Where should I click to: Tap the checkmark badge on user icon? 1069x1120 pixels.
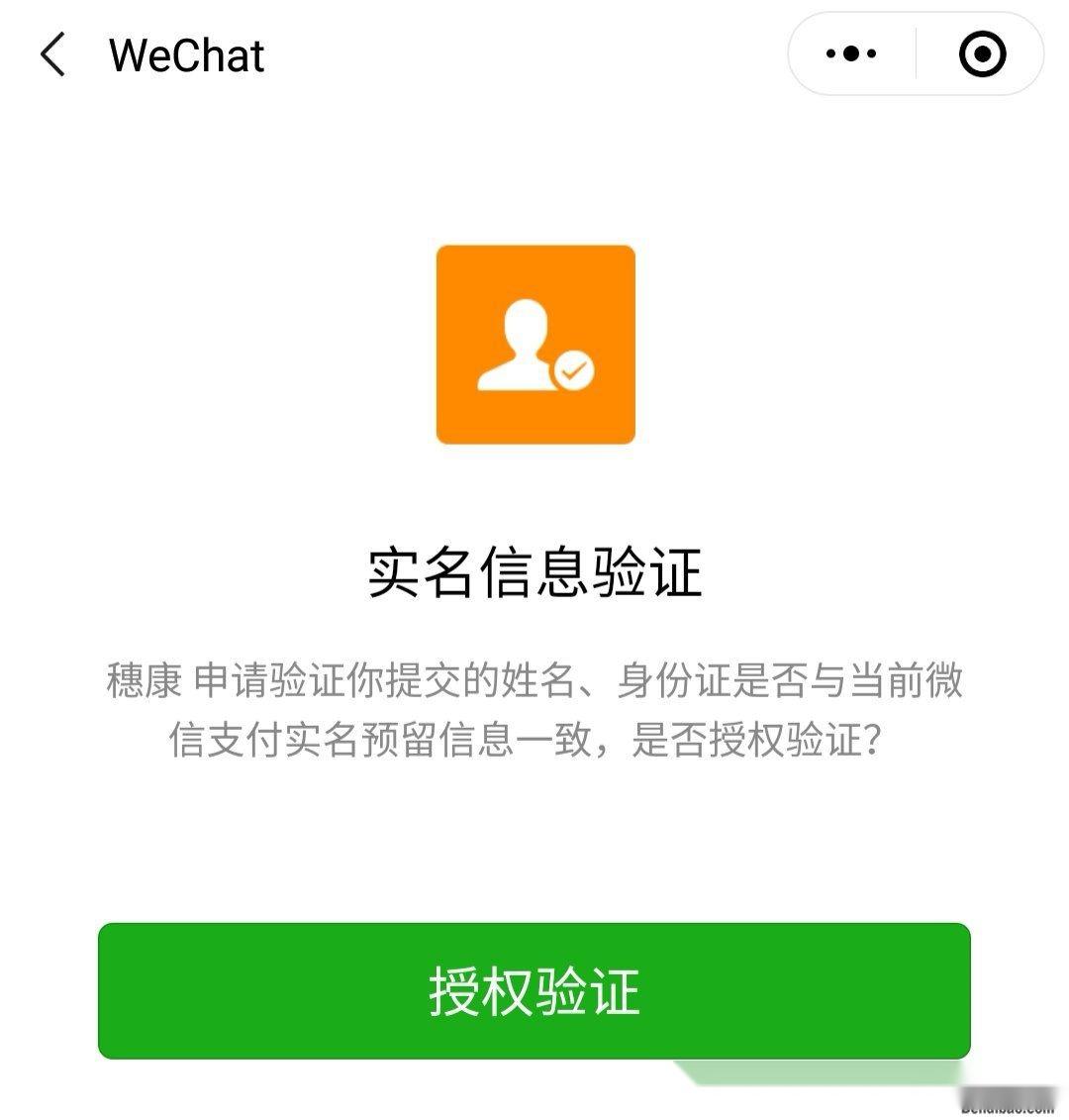pos(571,371)
